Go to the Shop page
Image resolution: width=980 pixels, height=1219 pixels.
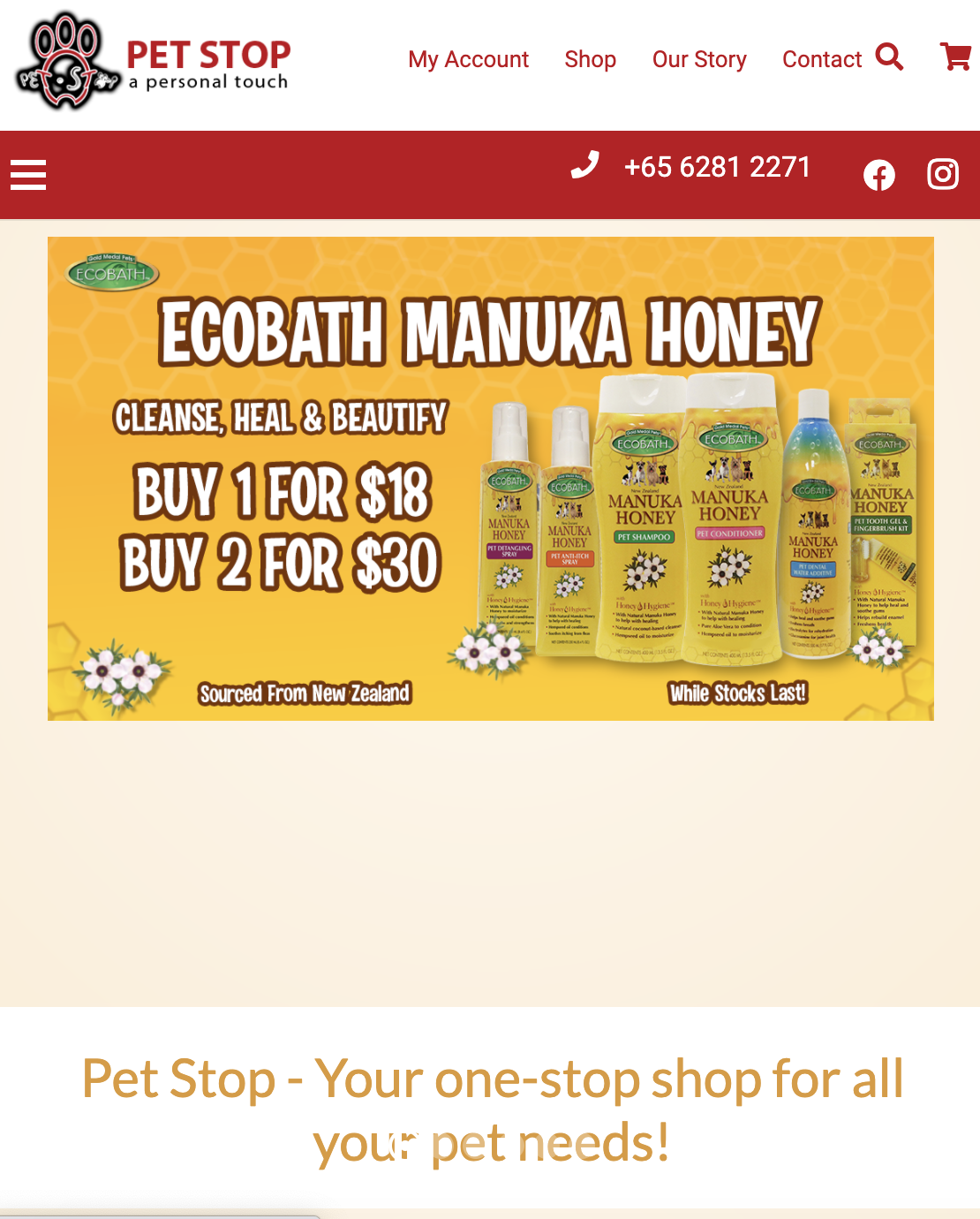[x=590, y=59]
